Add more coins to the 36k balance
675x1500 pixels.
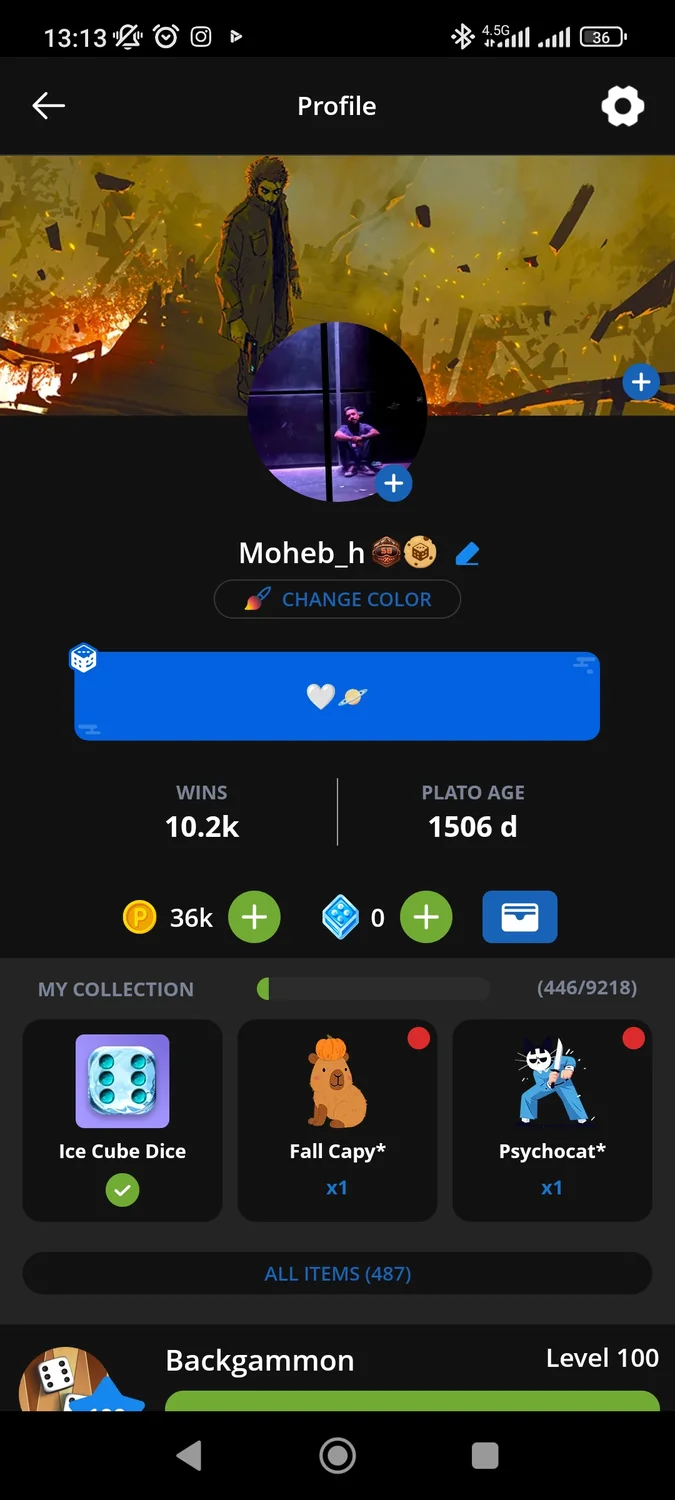(254, 917)
